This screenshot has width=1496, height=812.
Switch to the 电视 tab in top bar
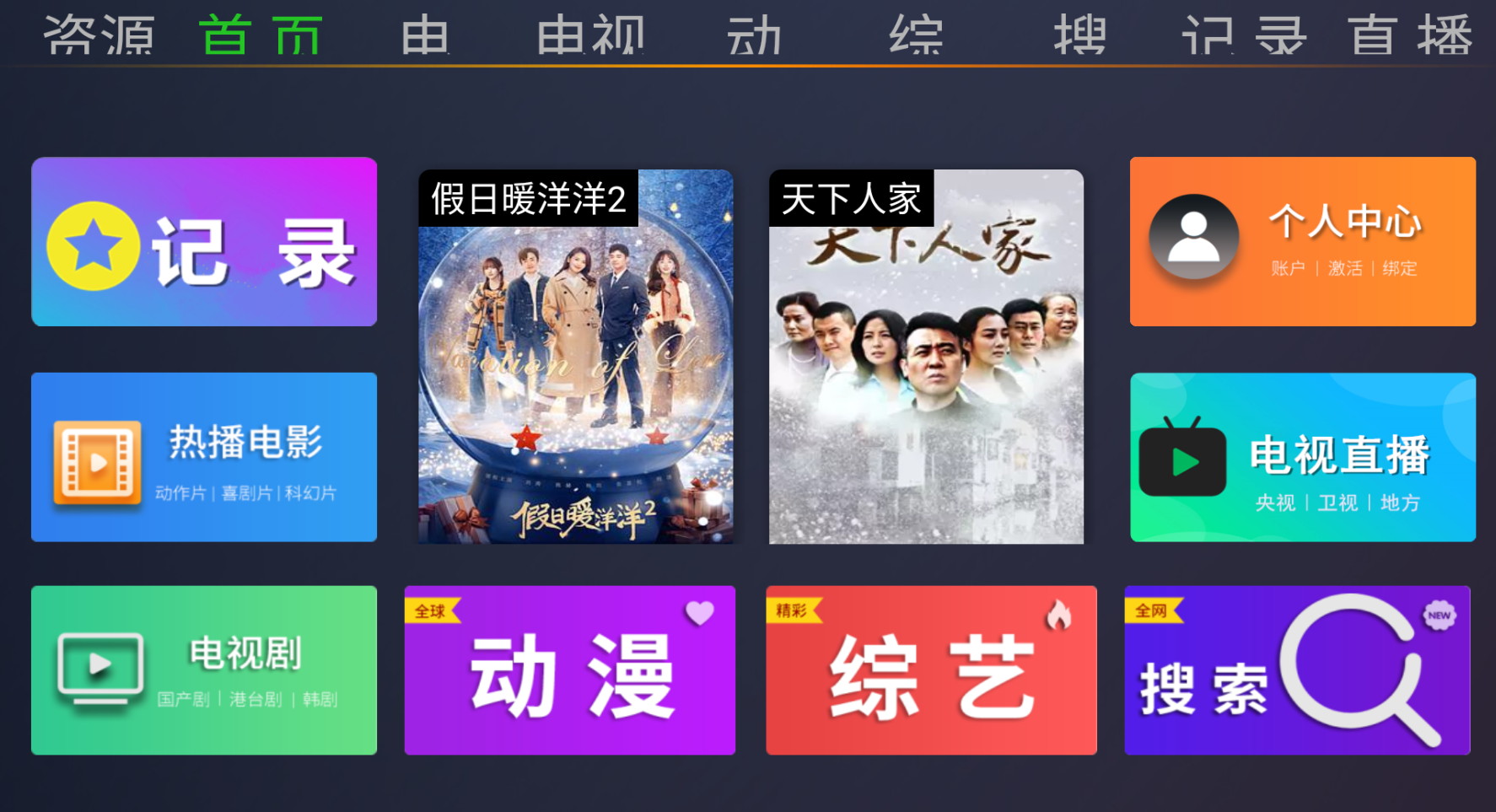click(x=591, y=35)
